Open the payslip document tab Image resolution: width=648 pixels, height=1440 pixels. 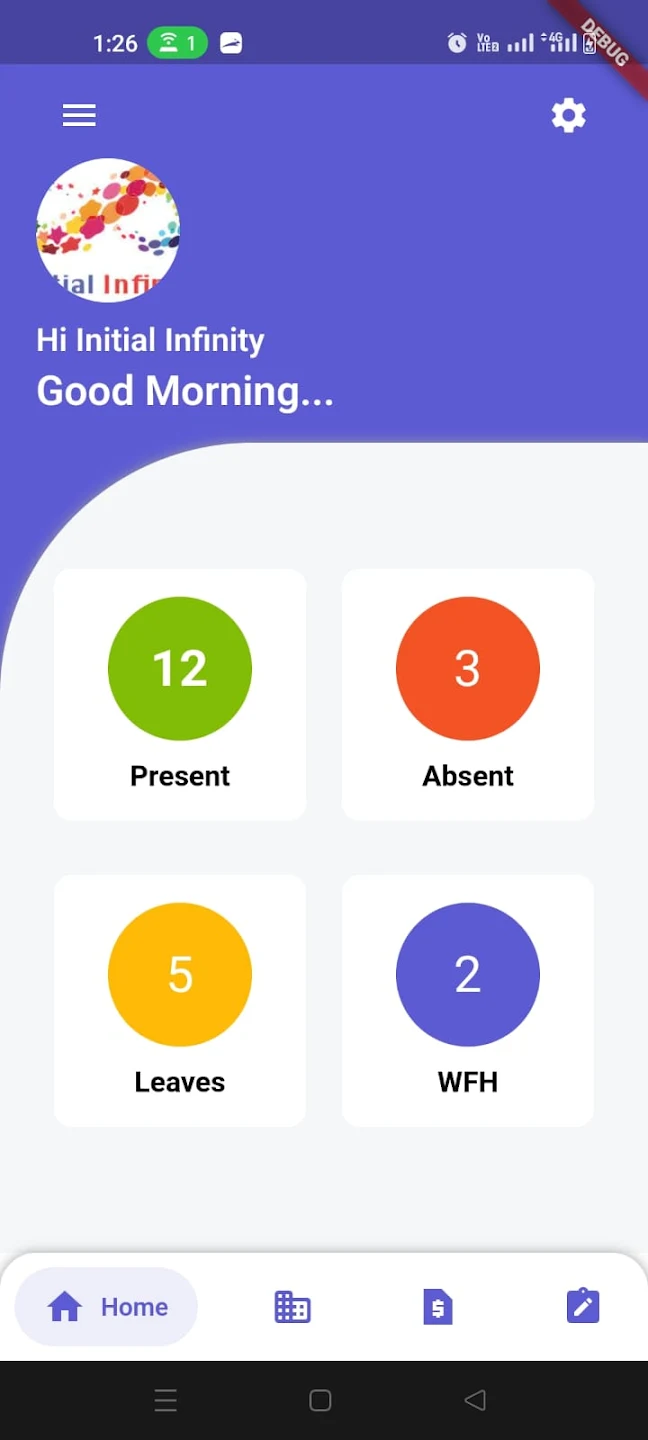coord(437,1307)
